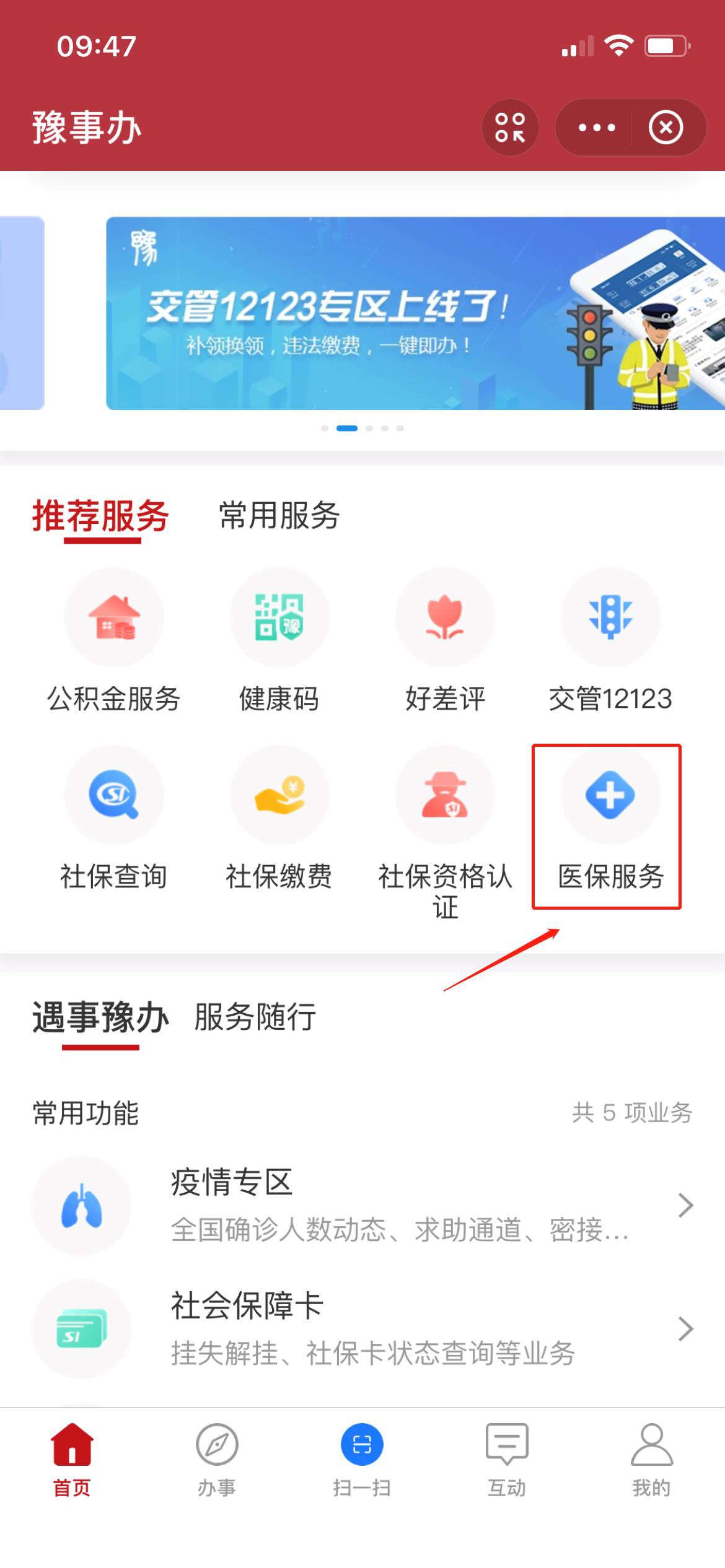Switch to the 互动 tab
The height and width of the screenshot is (1568, 725).
click(x=507, y=1460)
